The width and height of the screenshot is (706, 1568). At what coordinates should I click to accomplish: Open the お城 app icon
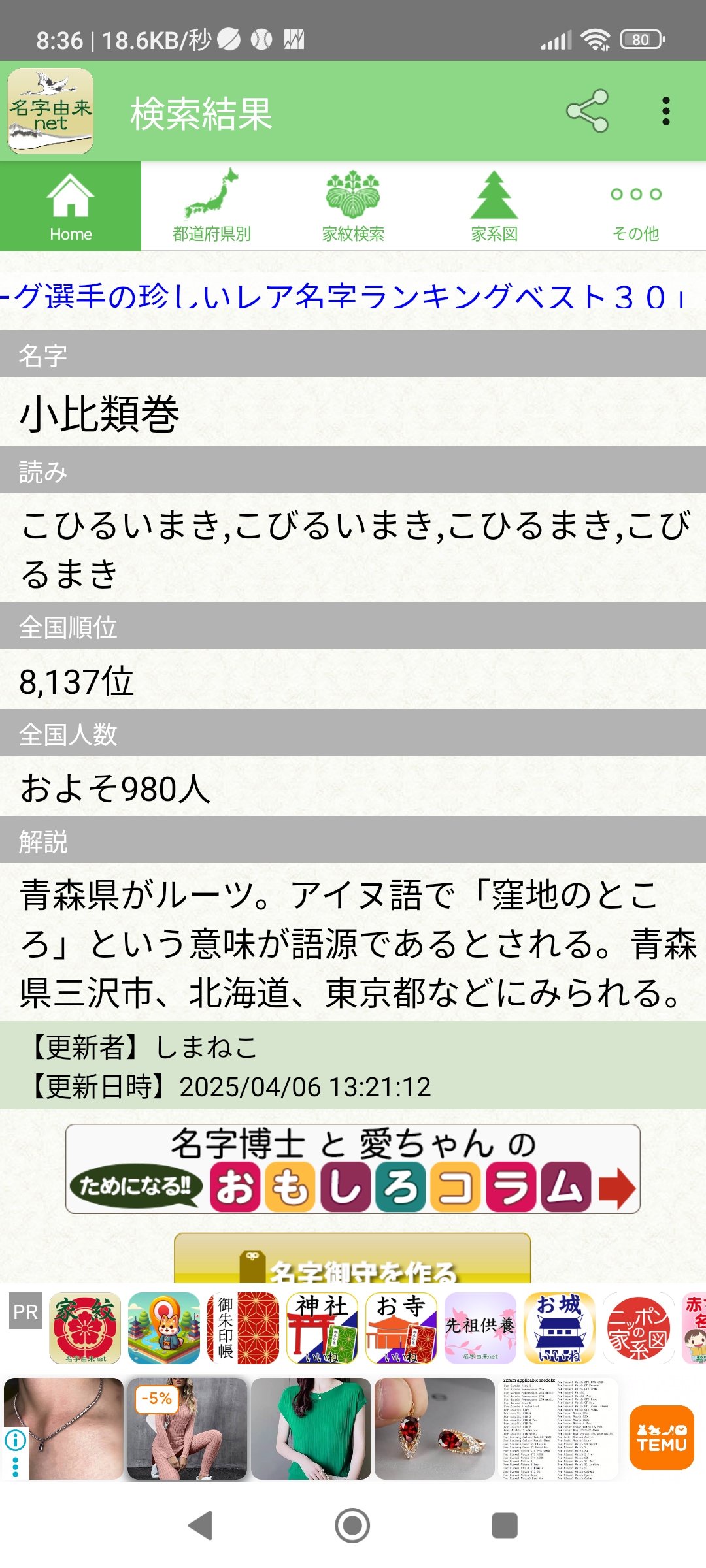pos(560,1328)
